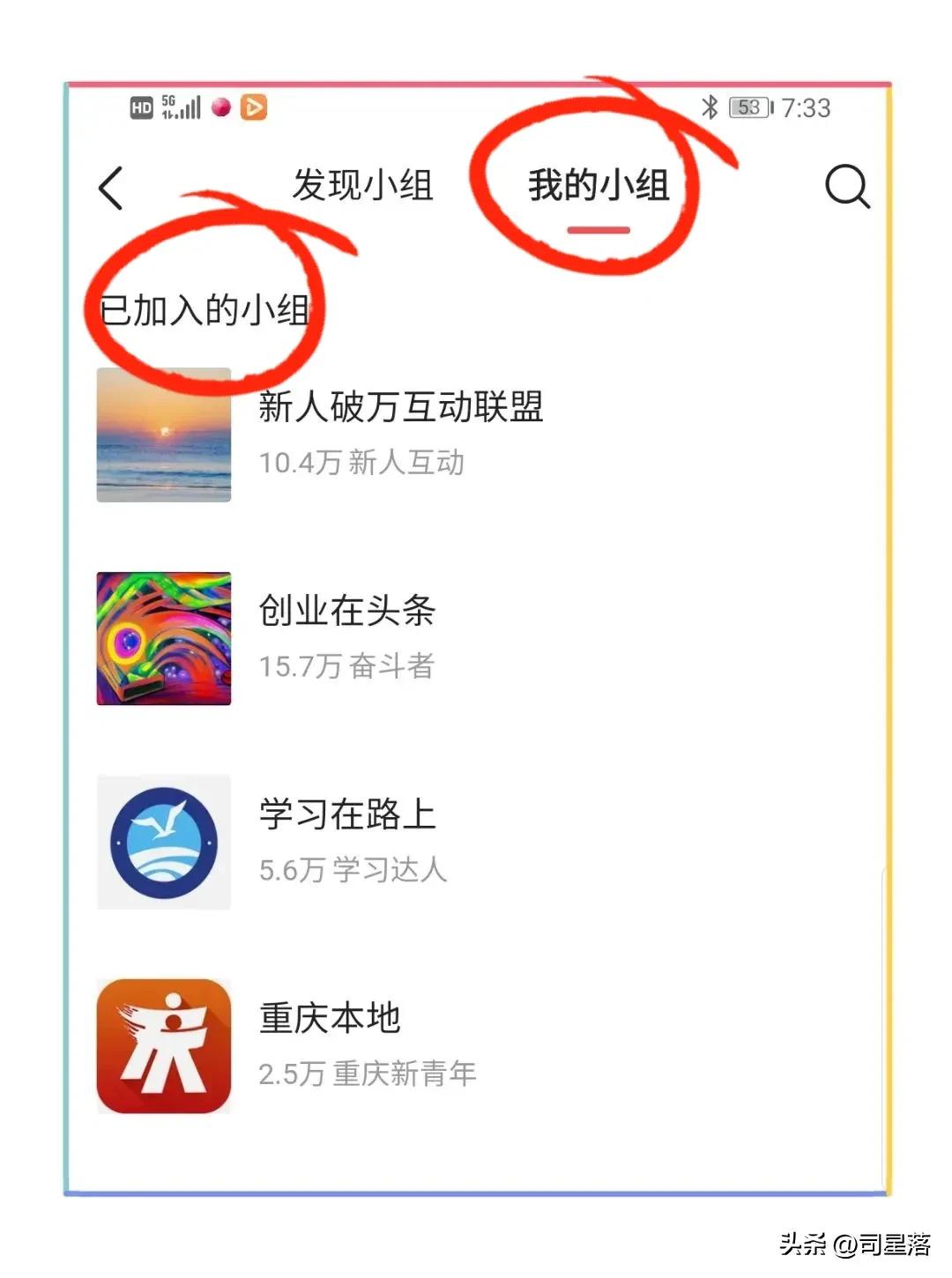Tap the 创业在头条 group avatar image
This screenshot has width=952, height=1278.
pos(163,639)
